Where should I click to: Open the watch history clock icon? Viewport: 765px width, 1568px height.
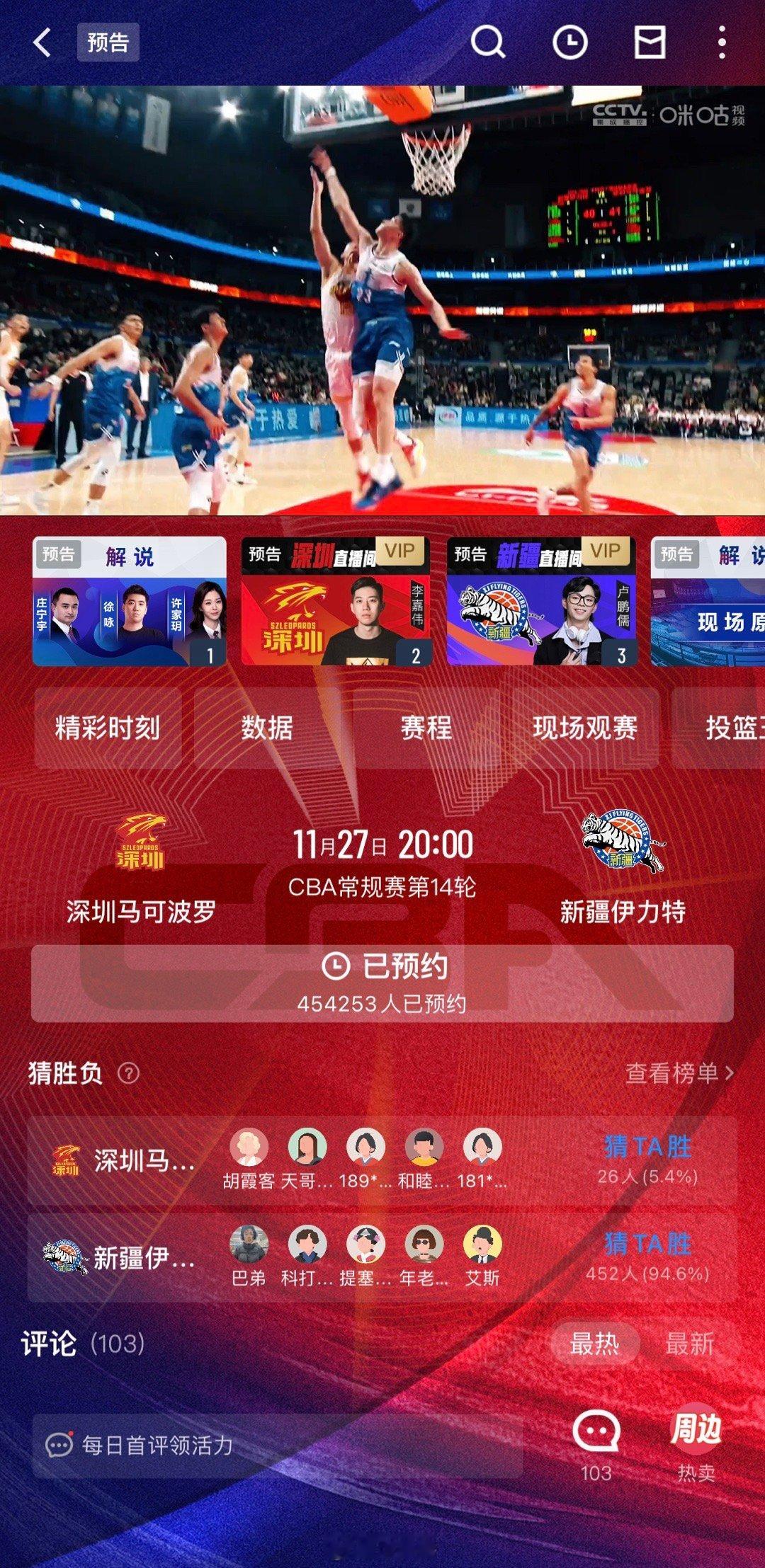click(x=570, y=44)
